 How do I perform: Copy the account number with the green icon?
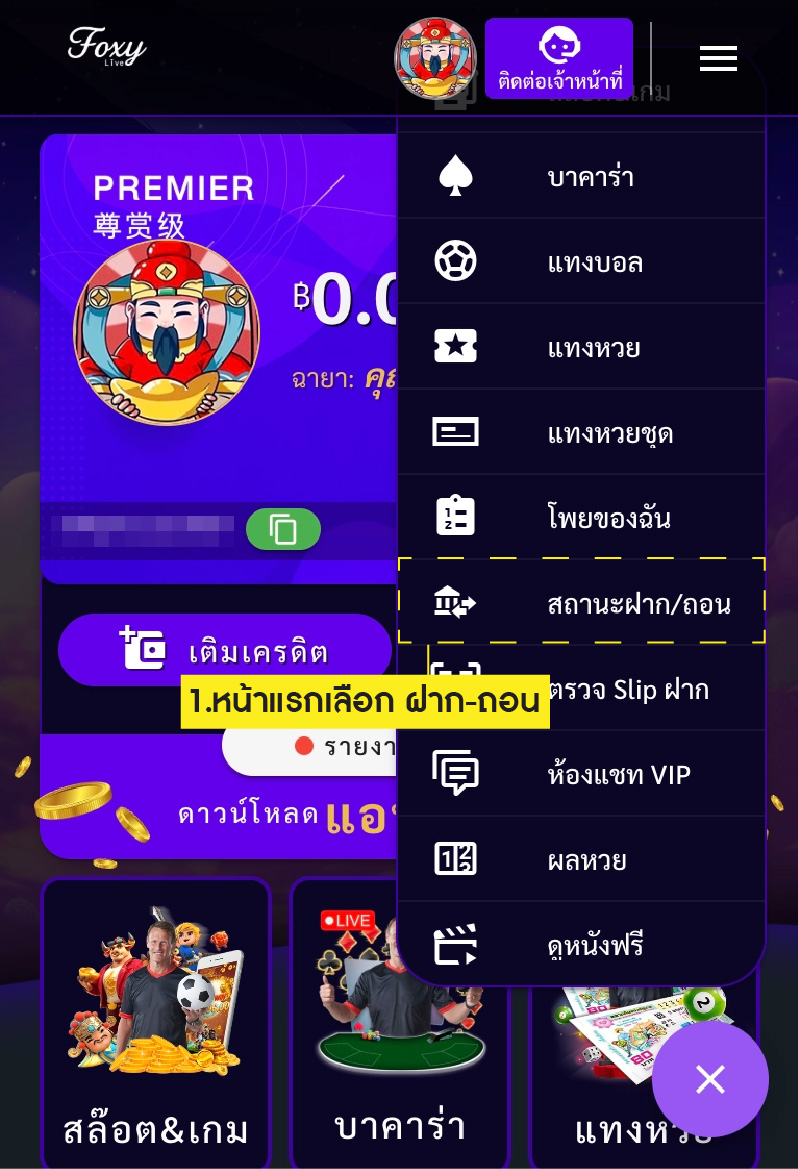click(283, 529)
